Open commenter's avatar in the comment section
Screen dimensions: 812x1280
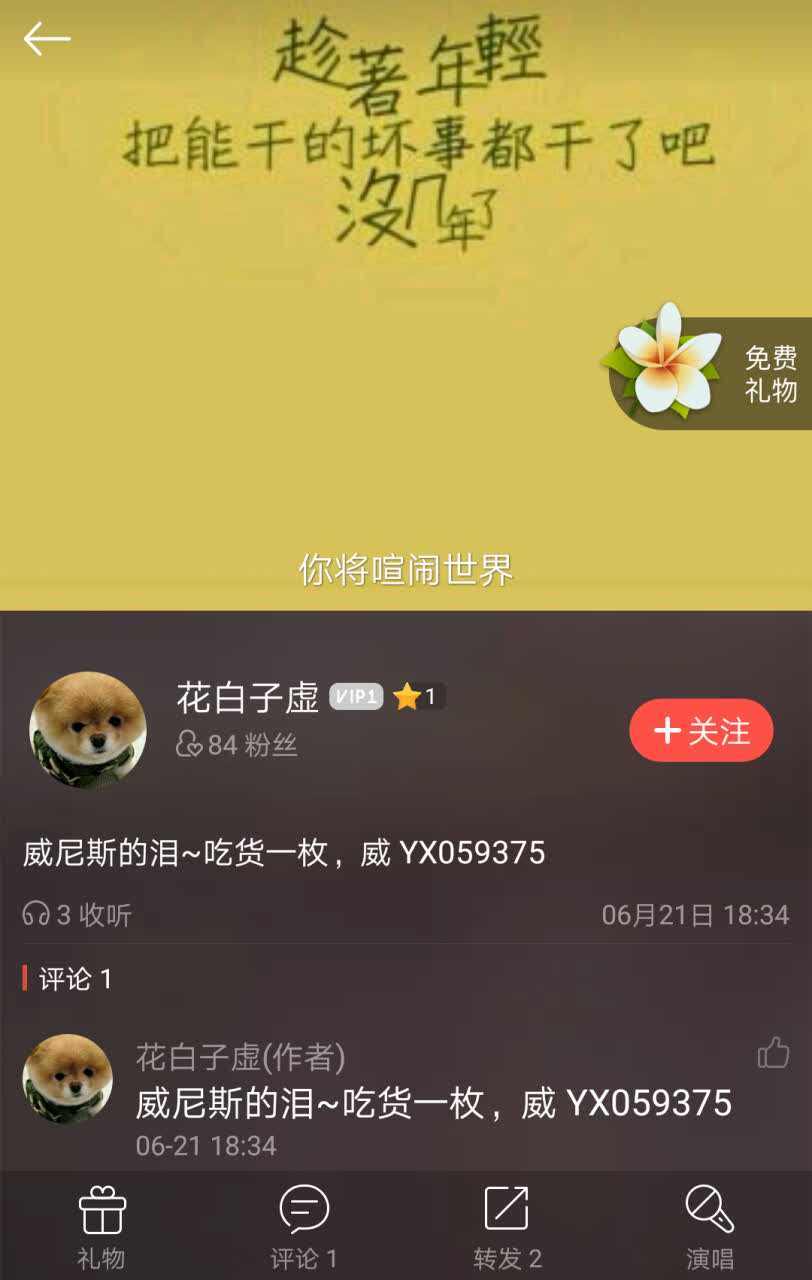[x=68, y=1079]
